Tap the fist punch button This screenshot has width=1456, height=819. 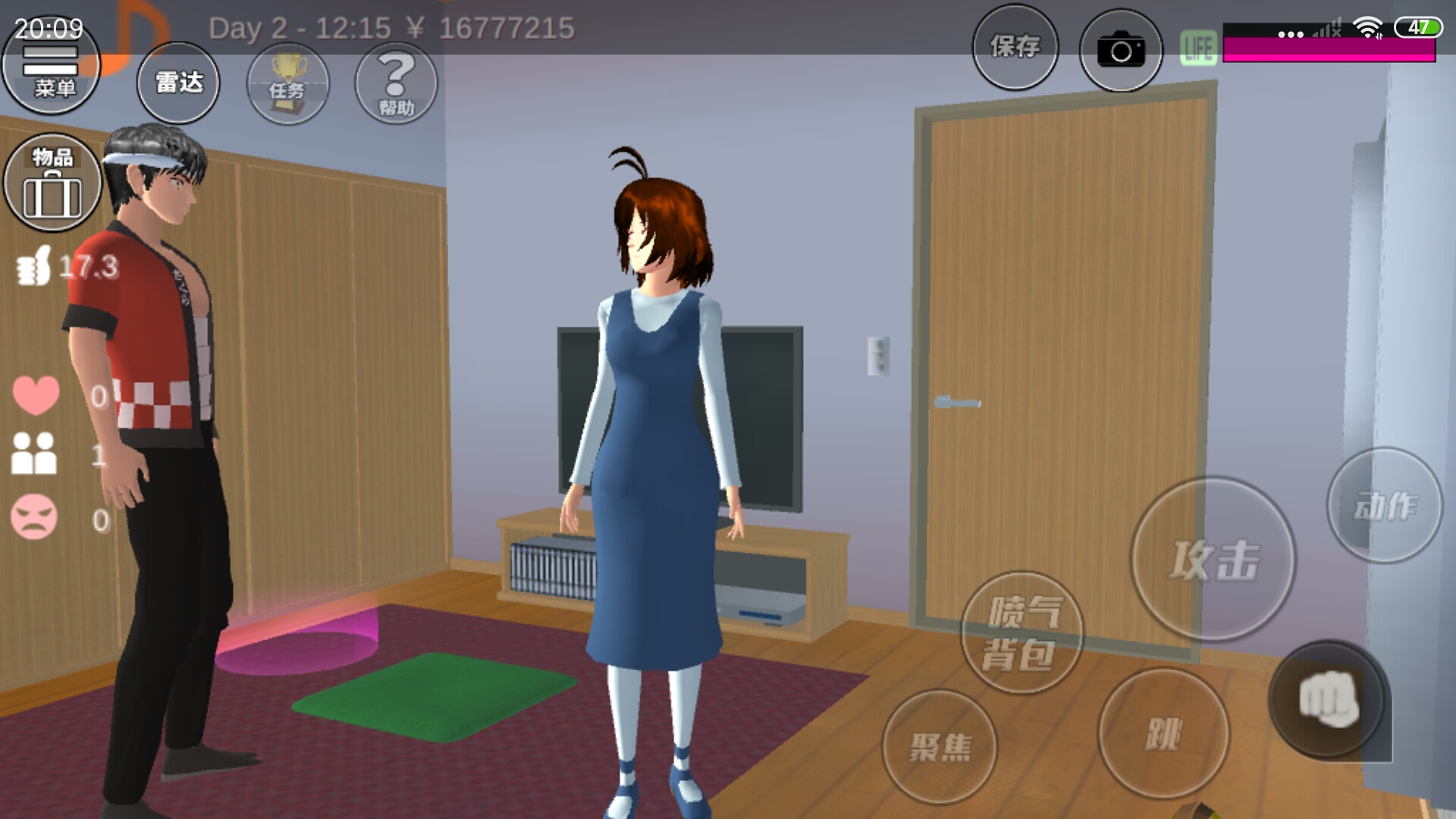1327,699
